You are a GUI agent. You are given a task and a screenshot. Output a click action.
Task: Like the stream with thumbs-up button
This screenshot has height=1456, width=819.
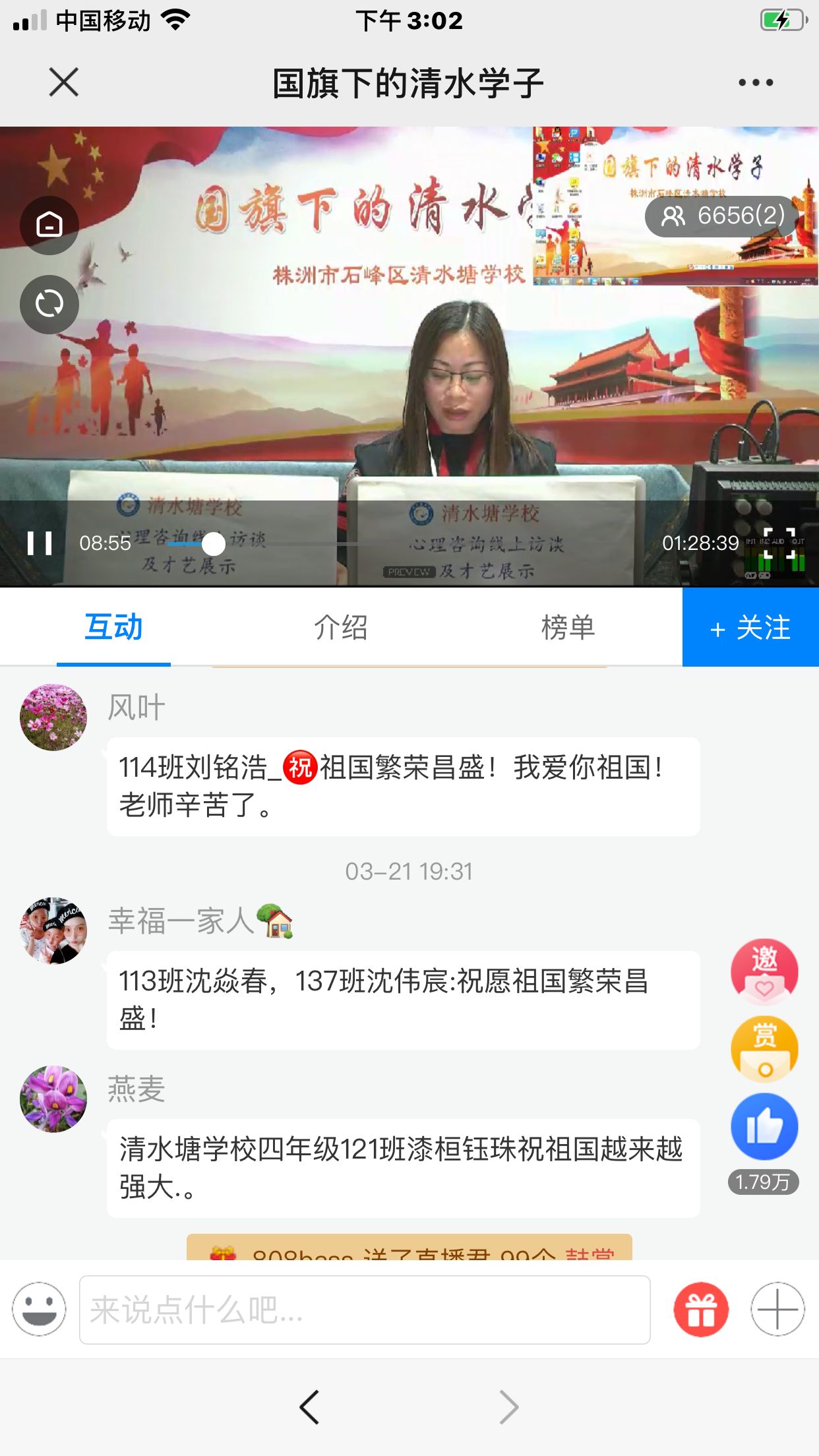pos(764,1126)
